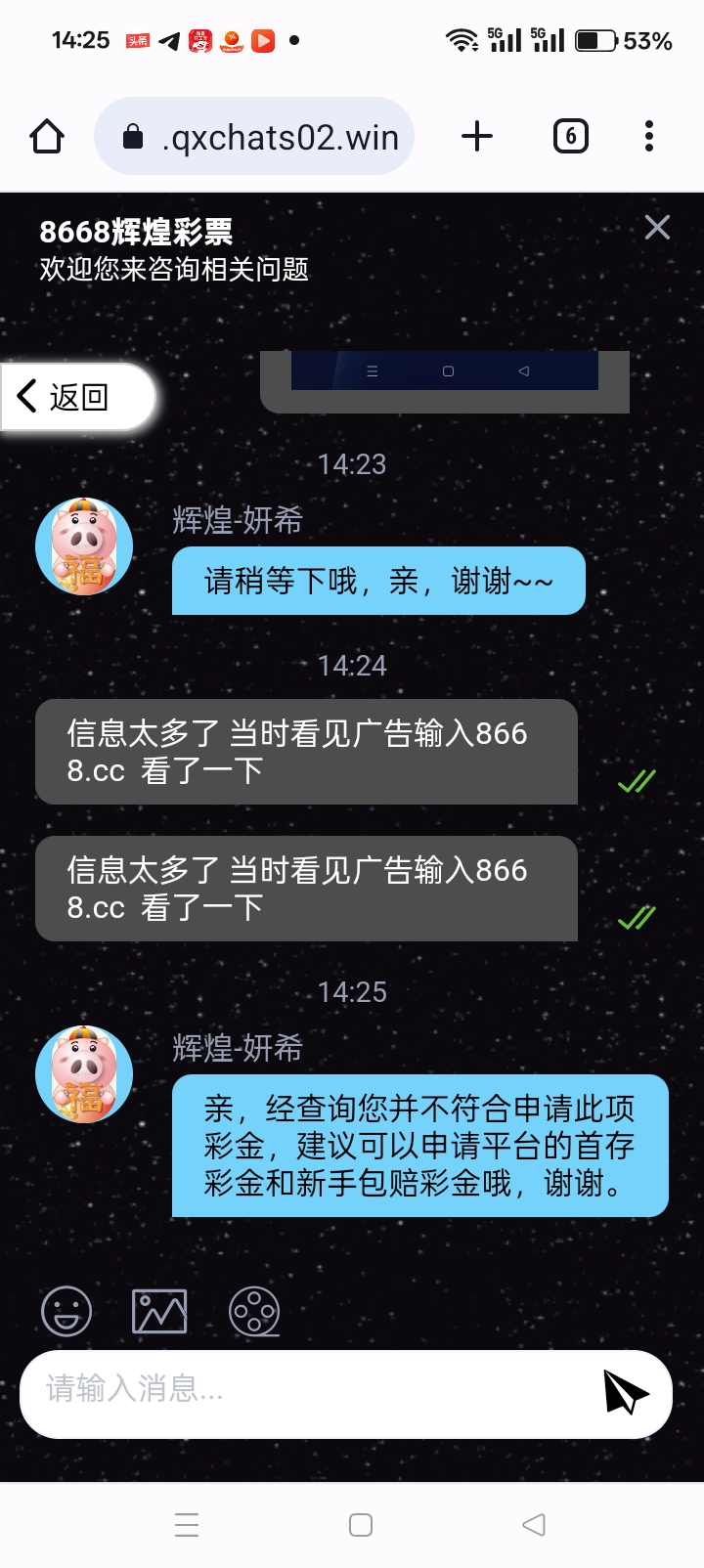Viewport: 704px width, 1568px height.
Task: Open the browser overflow menu
Action: pos(648,136)
